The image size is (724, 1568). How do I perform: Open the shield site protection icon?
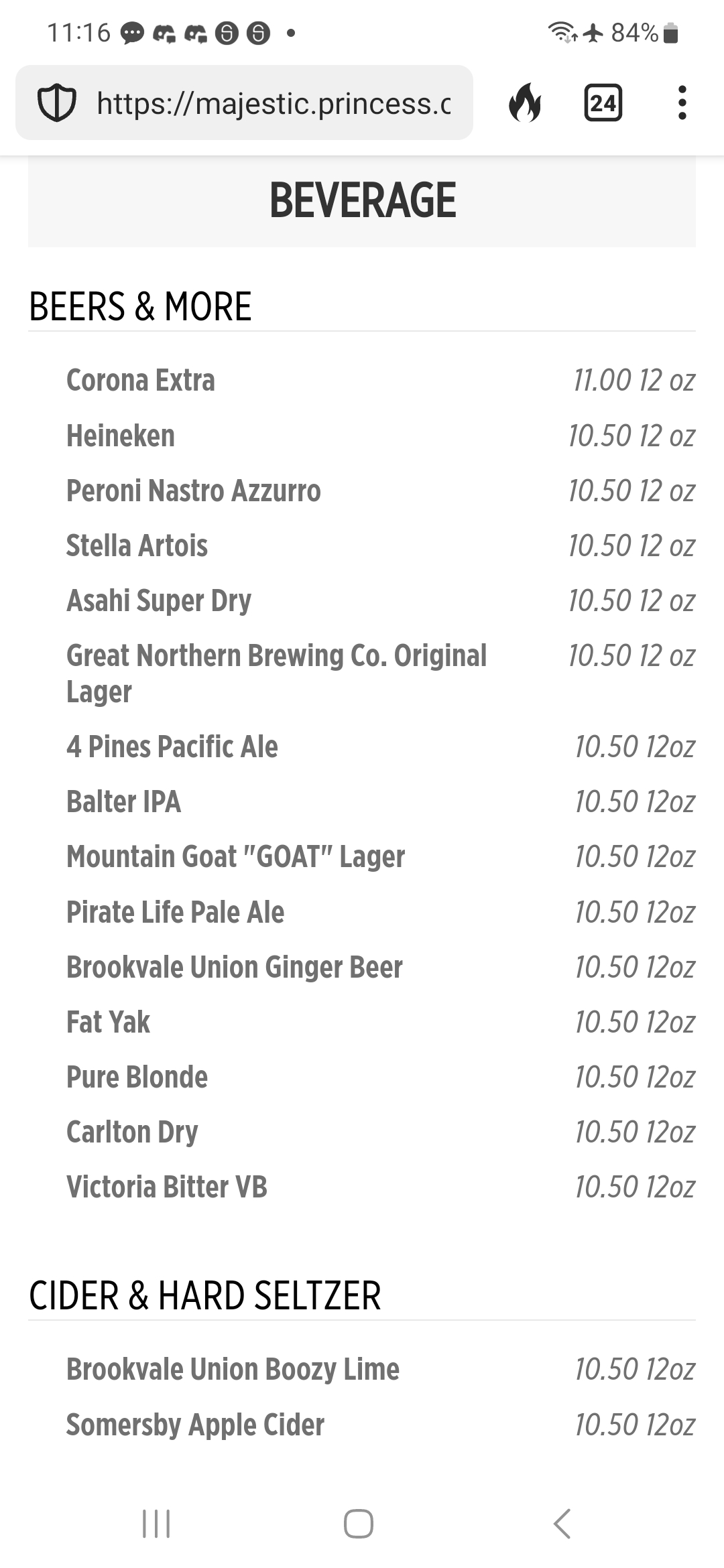[x=56, y=103]
